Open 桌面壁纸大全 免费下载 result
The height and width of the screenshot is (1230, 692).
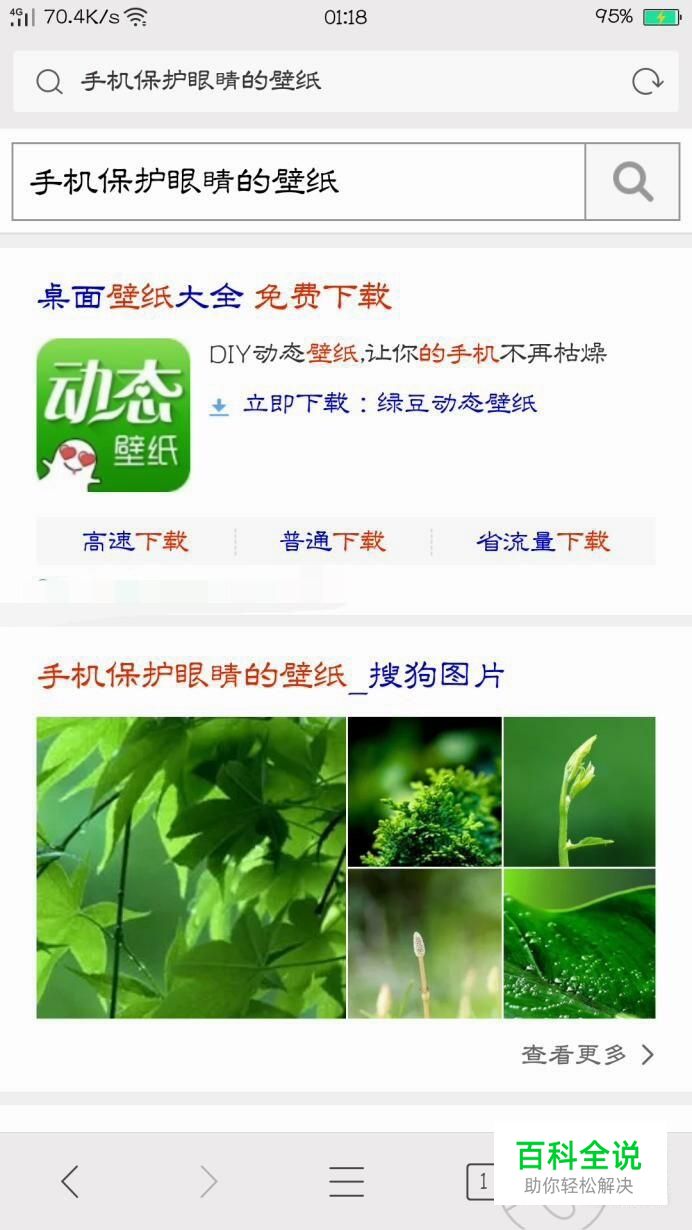tap(214, 296)
